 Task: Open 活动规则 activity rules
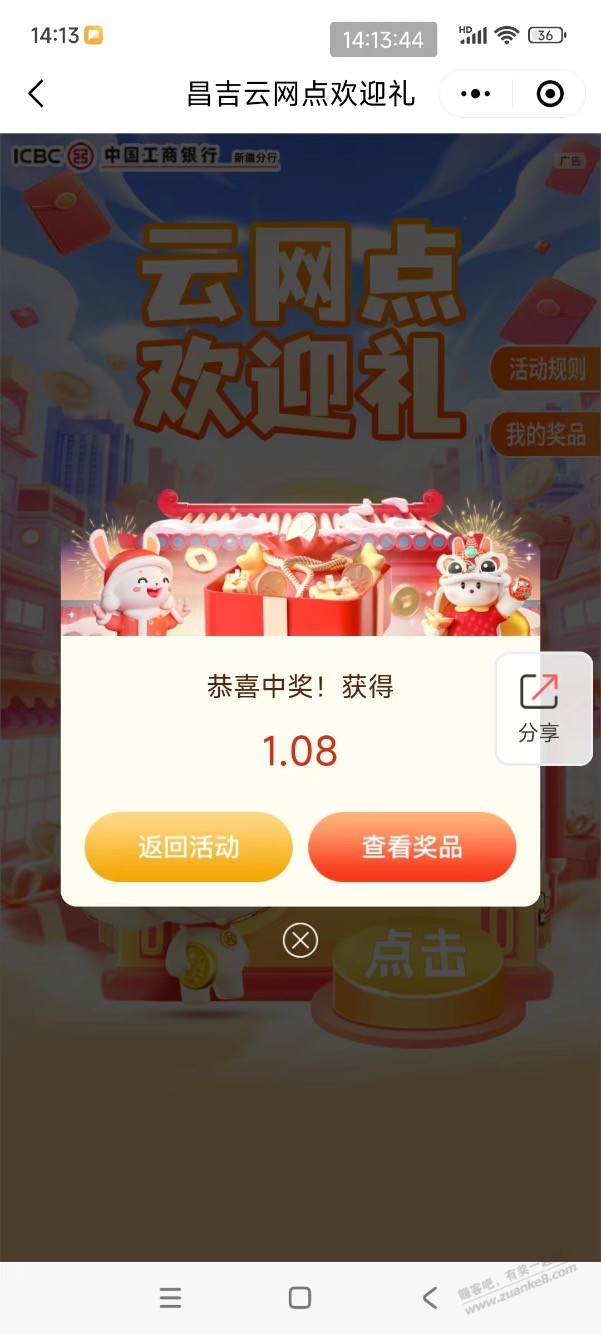click(x=546, y=369)
